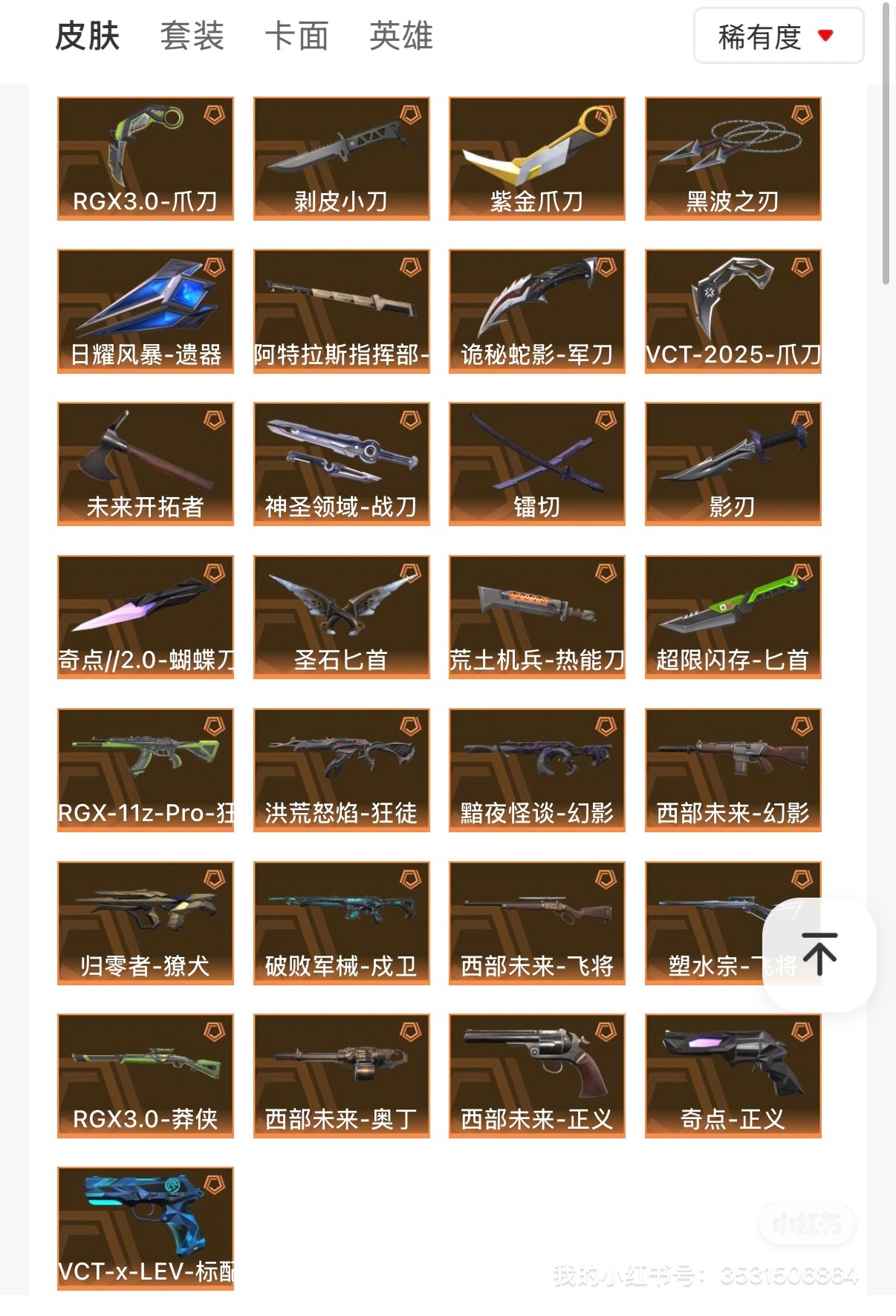Screen dimensions: 896x1316
Task: Tap the scroll-to-top arrow button
Action: [819, 954]
